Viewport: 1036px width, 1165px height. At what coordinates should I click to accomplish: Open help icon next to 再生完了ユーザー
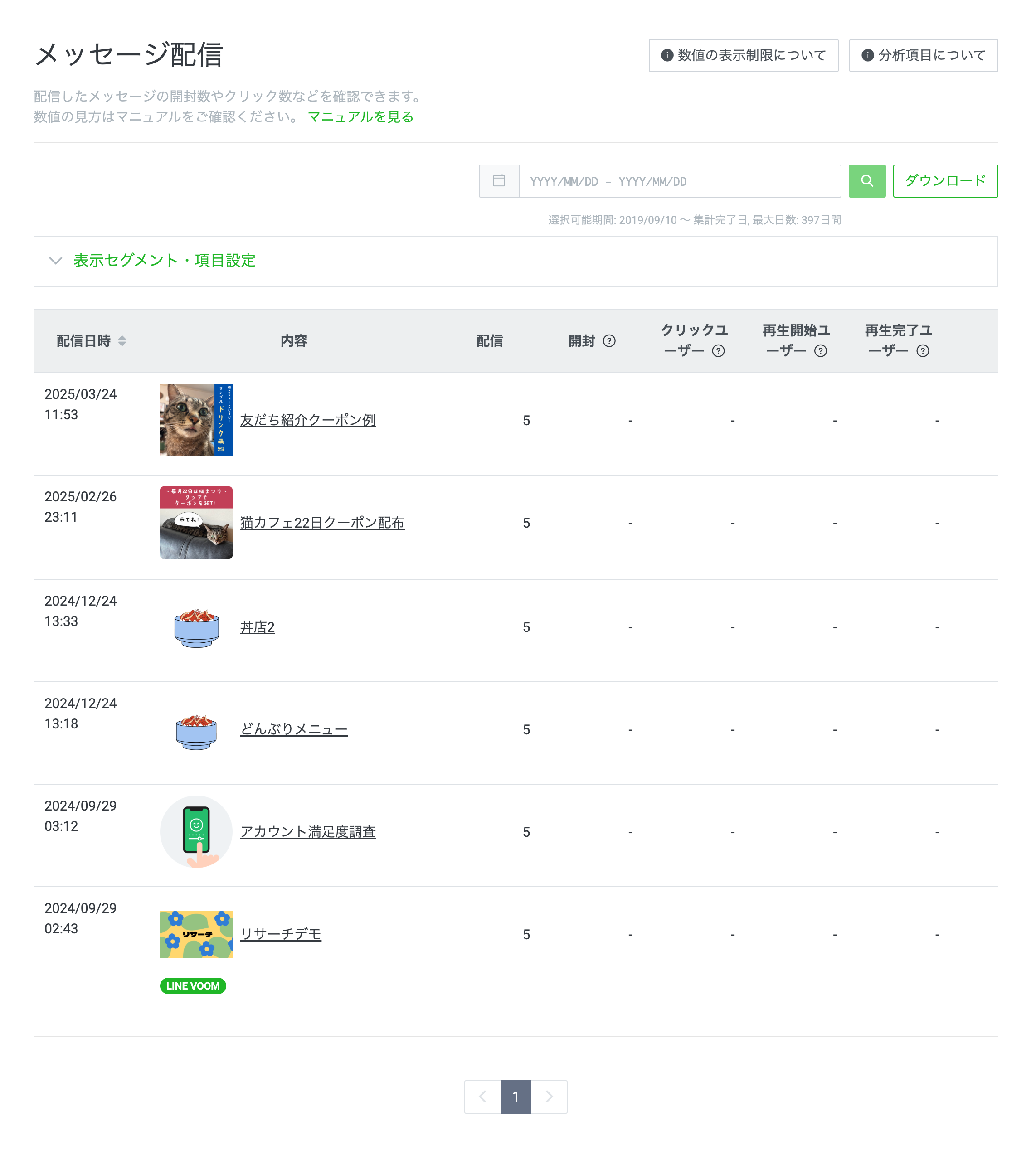tap(923, 351)
